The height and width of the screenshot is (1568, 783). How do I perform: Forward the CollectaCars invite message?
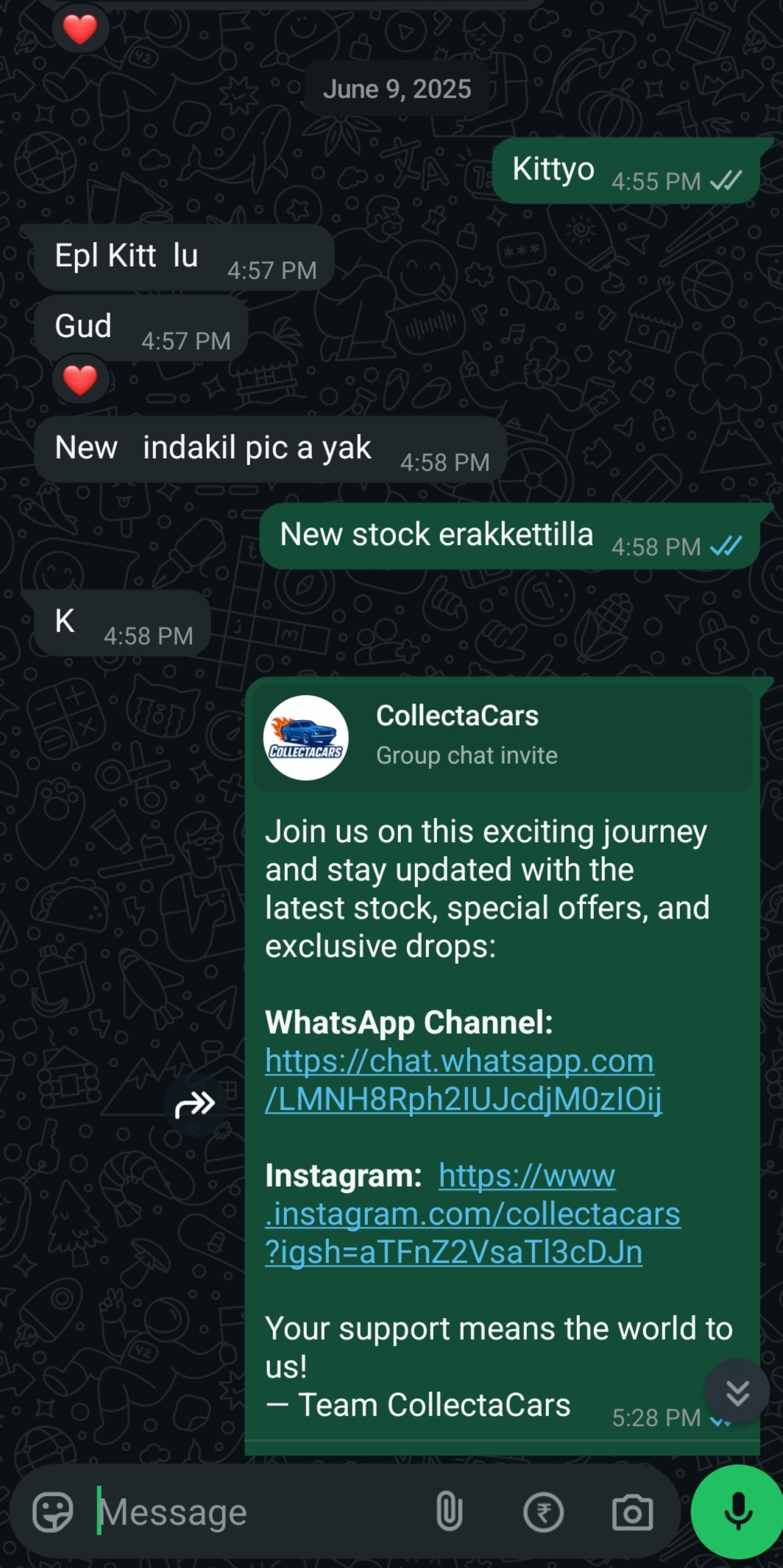(x=195, y=1104)
